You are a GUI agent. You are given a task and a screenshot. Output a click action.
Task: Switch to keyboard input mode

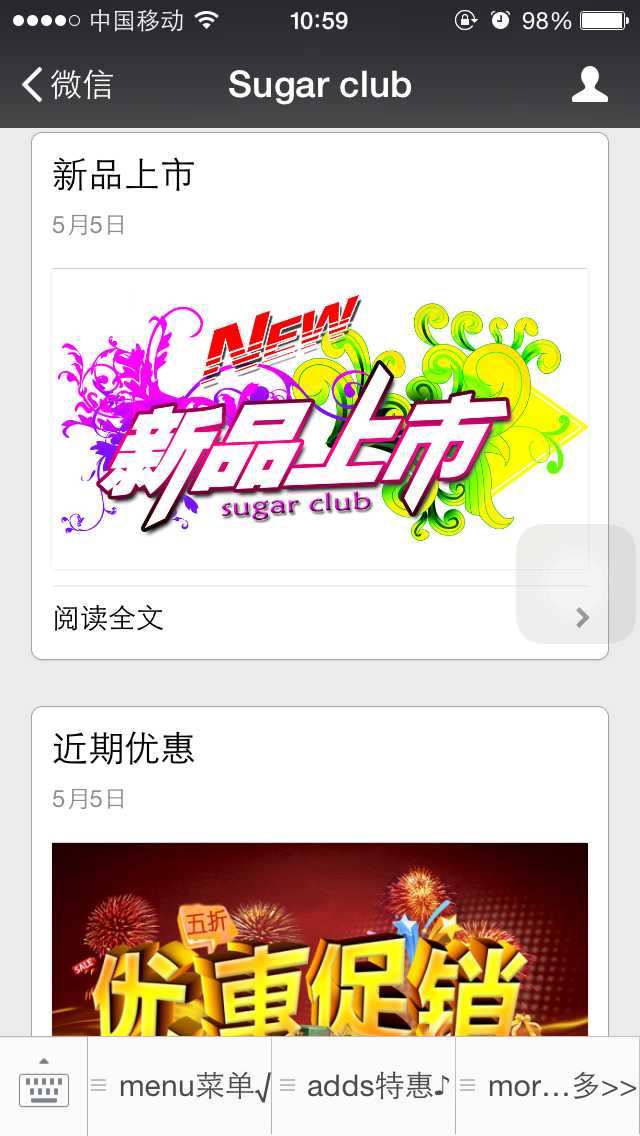pyautogui.click(x=44, y=1085)
